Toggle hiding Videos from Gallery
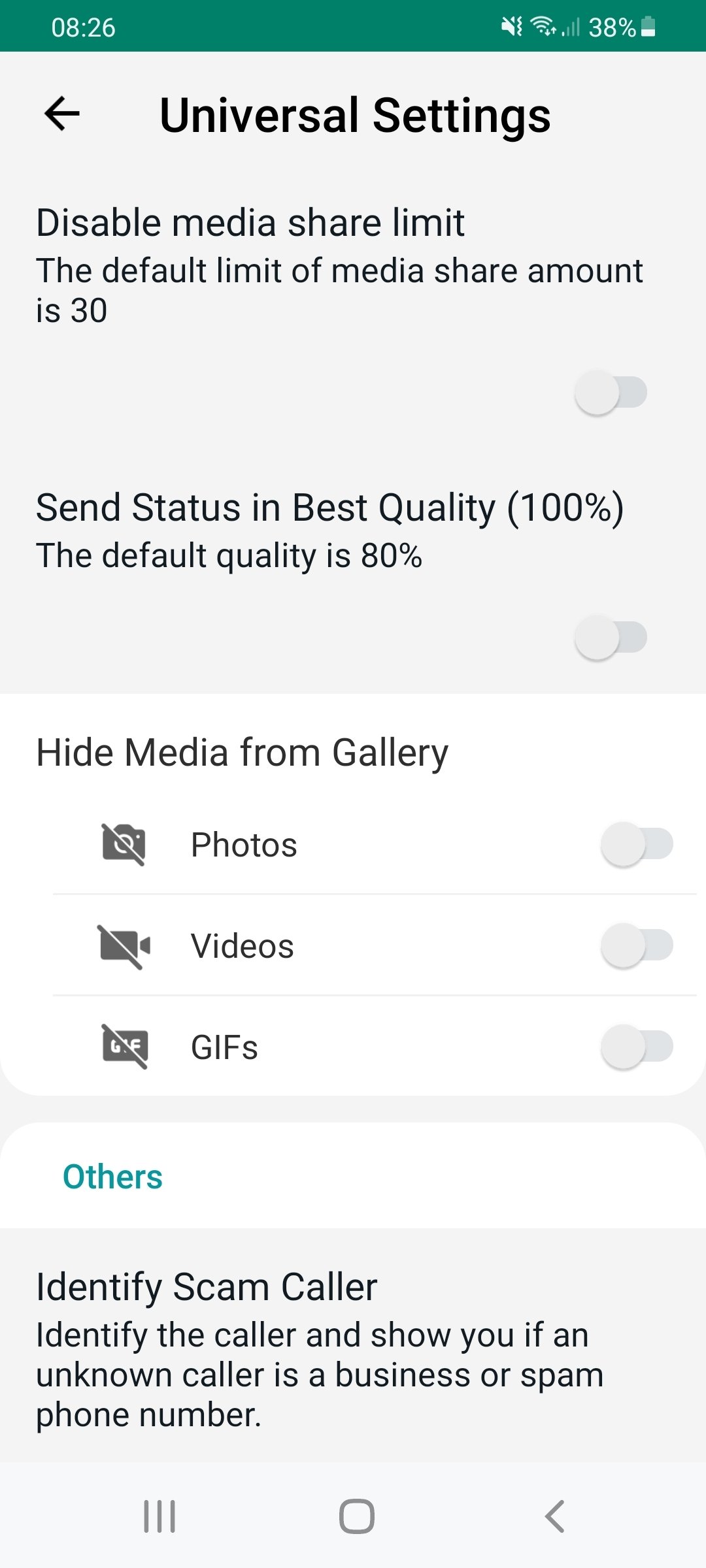Screen dimensions: 706x1568 point(637,945)
